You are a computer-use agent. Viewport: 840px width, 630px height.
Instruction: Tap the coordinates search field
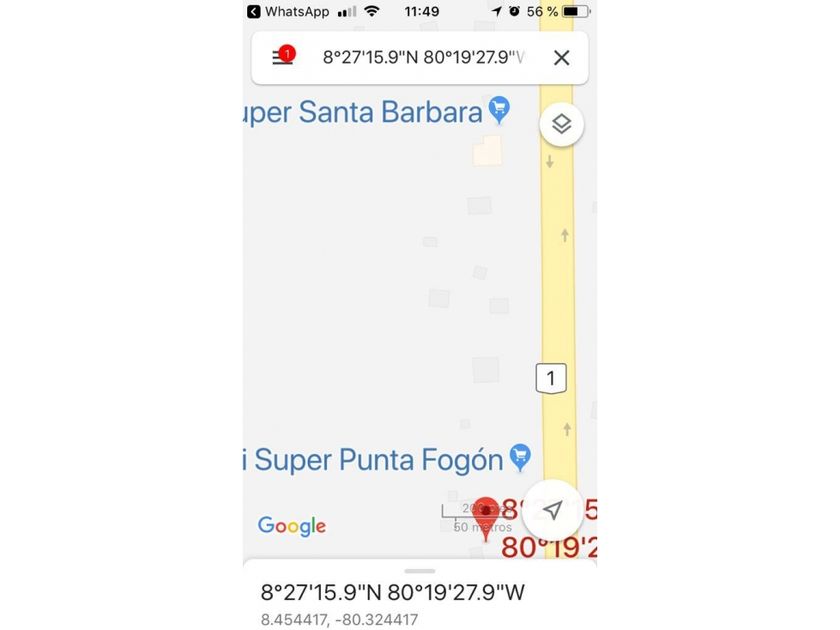point(423,57)
